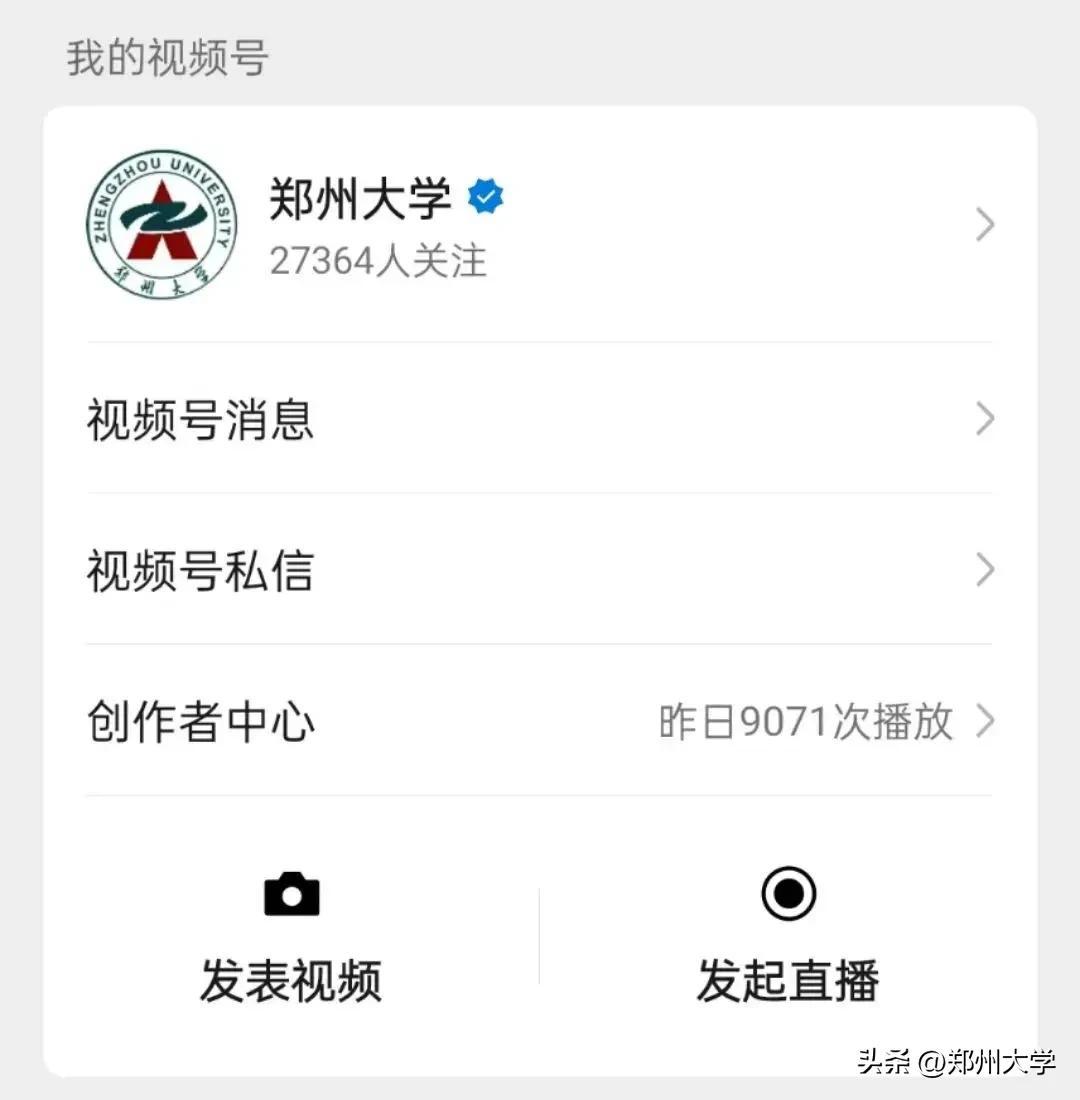
Task: Start a livestream with 发起直播
Action: pos(788,936)
